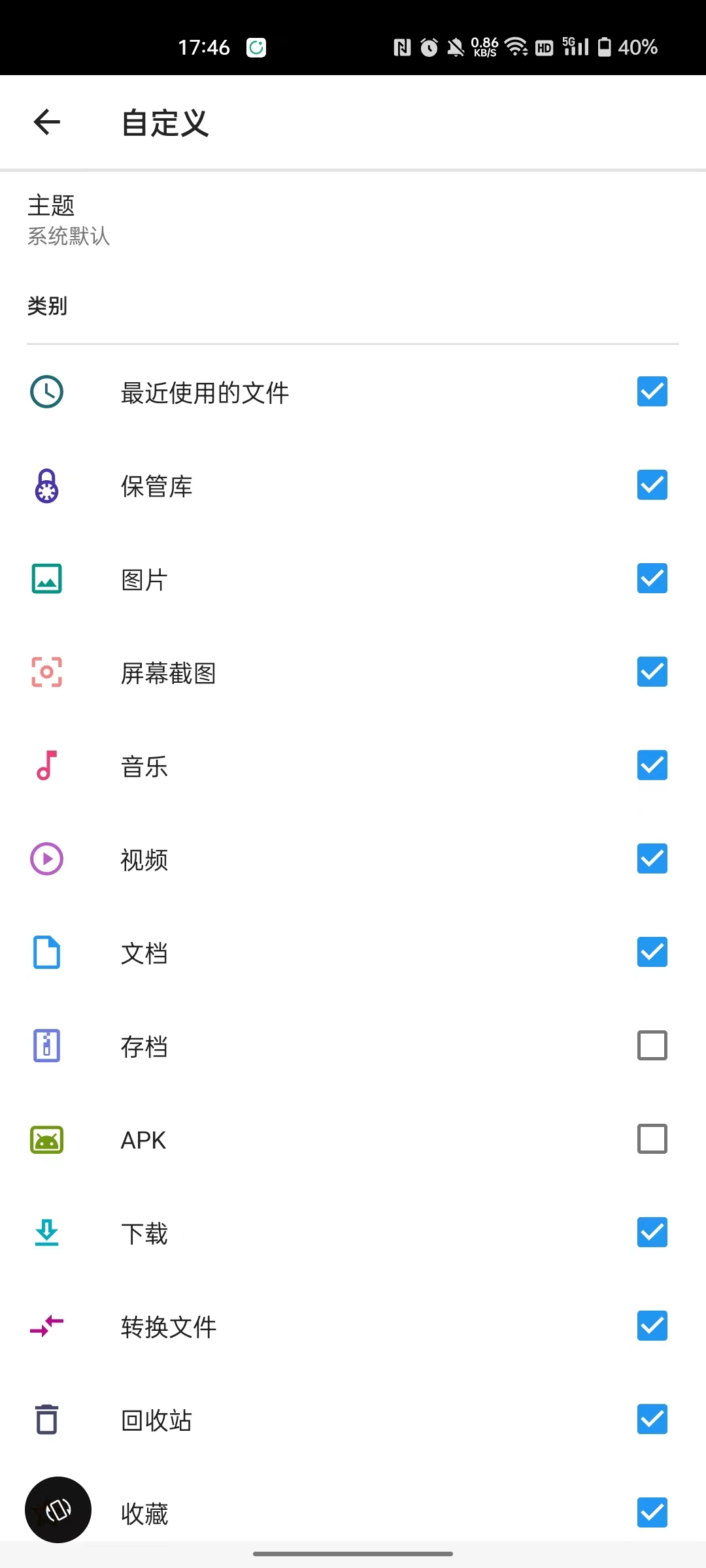The width and height of the screenshot is (706, 1568).
Task: Deselect the 音乐 category
Action: [652, 765]
